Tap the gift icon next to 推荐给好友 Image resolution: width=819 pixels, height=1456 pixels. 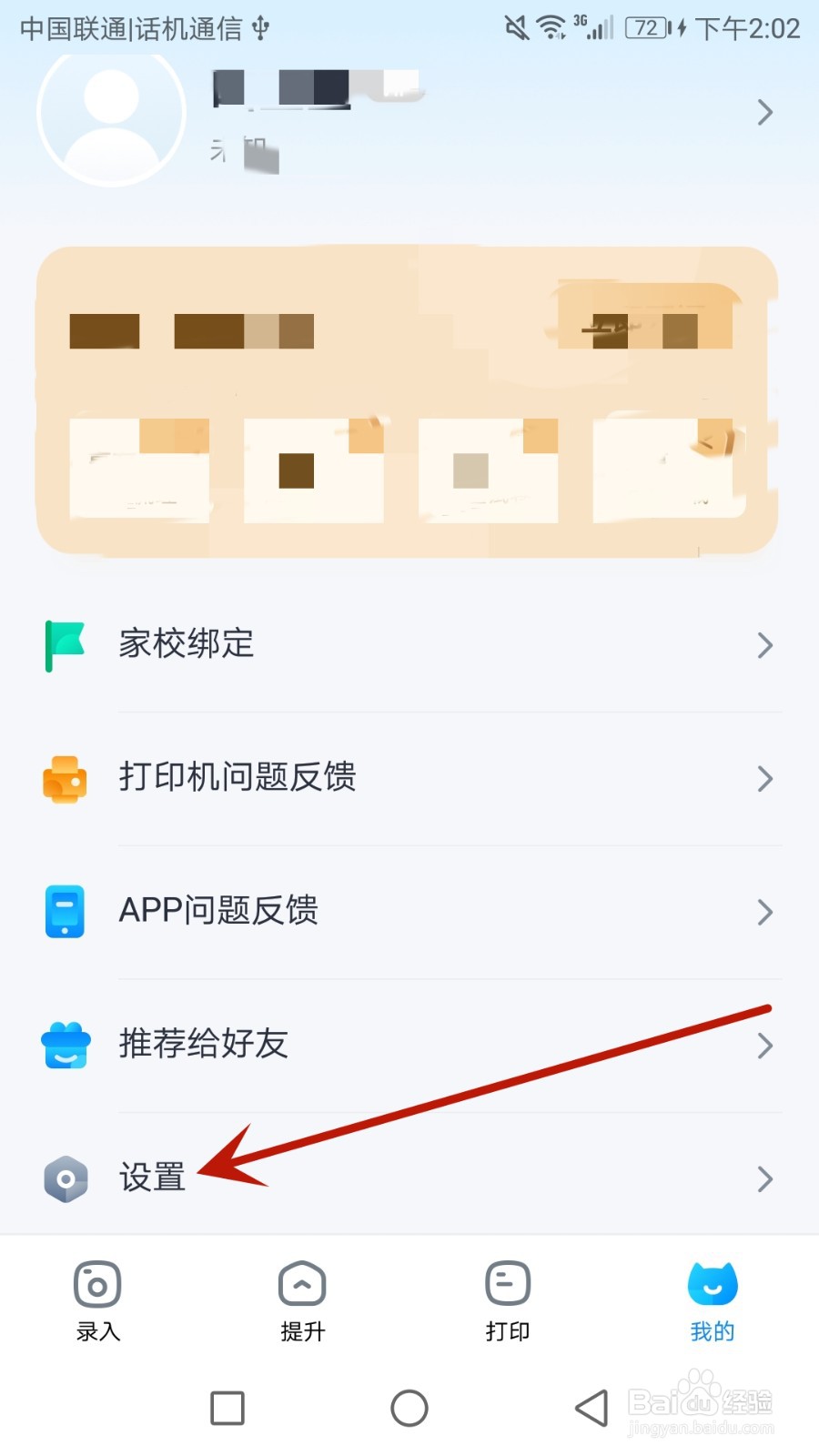point(65,1045)
